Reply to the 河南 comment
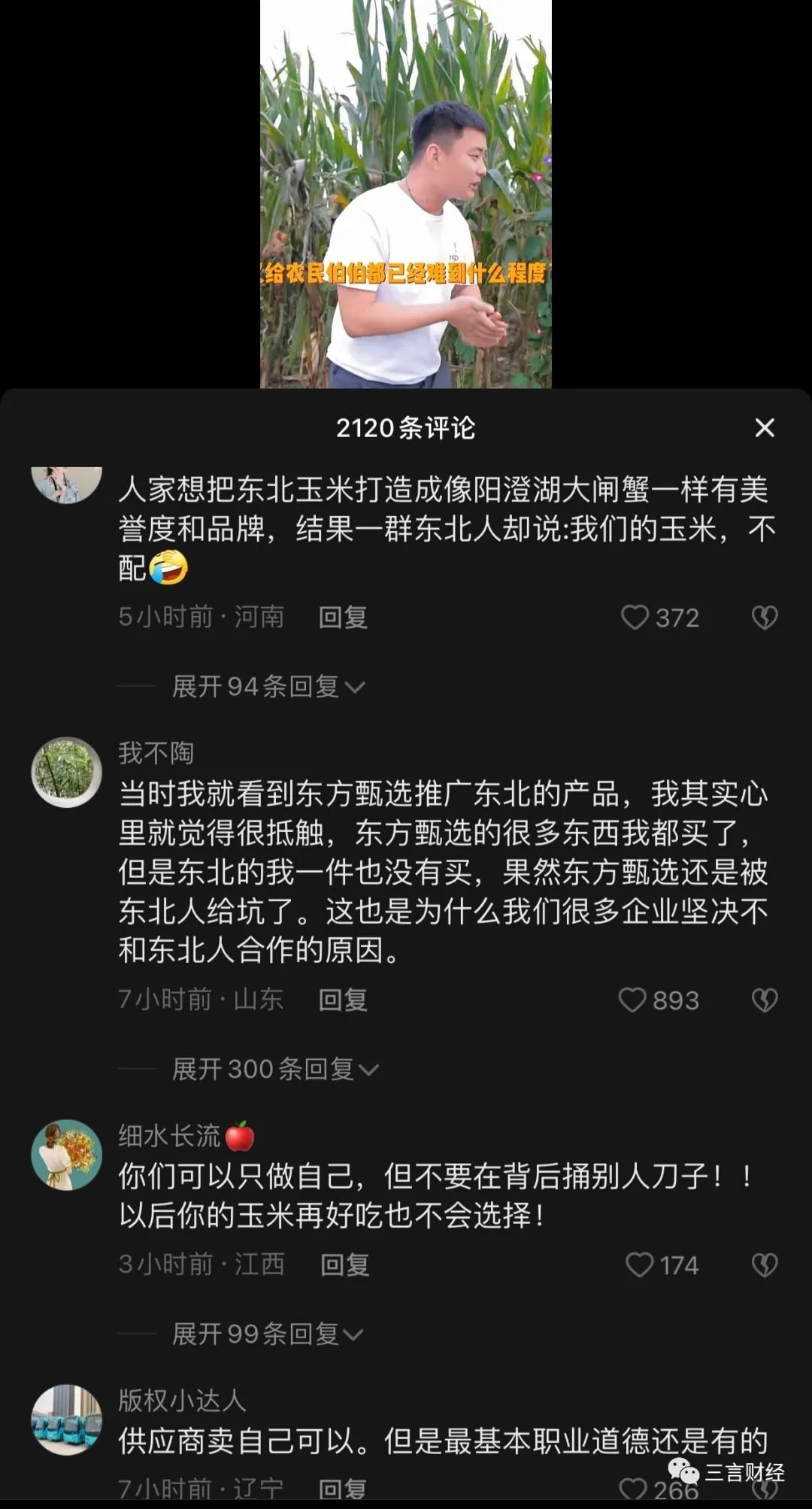Image resolution: width=812 pixels, height=1509 pixels. pos(343,618)
